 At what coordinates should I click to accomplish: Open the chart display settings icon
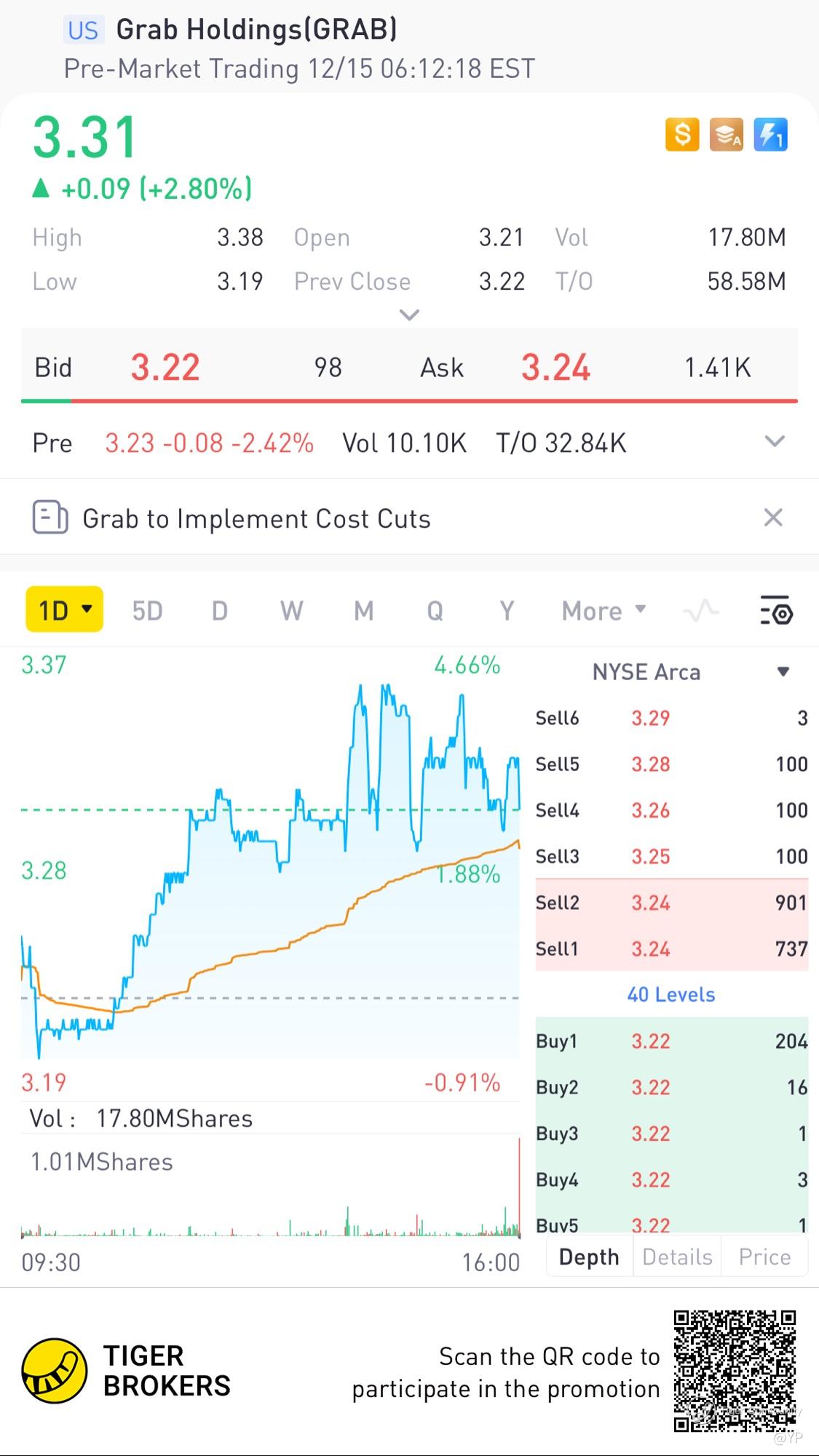coord(776,611)
